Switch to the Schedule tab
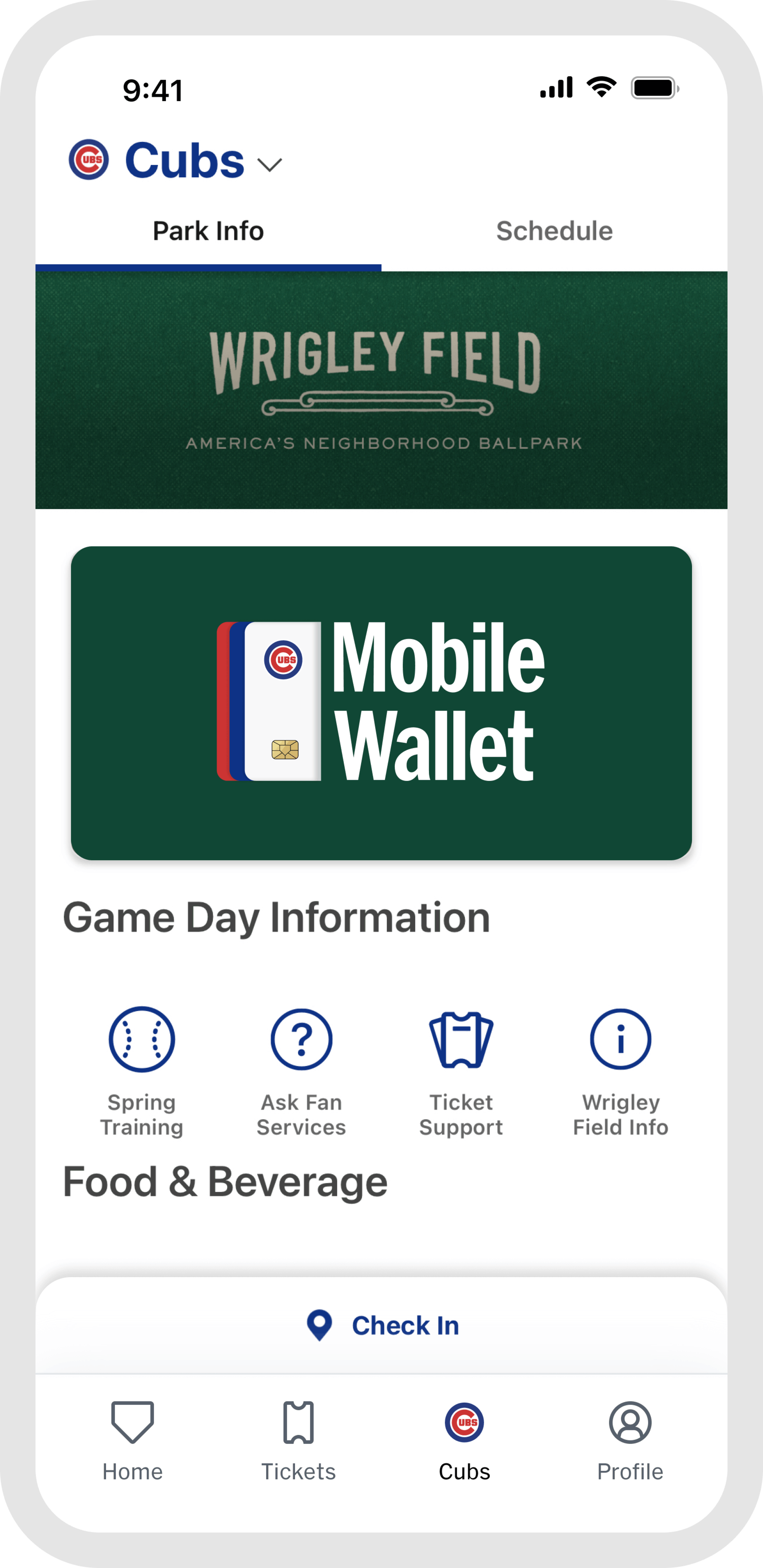763x1568 pixels. (554, 231)
